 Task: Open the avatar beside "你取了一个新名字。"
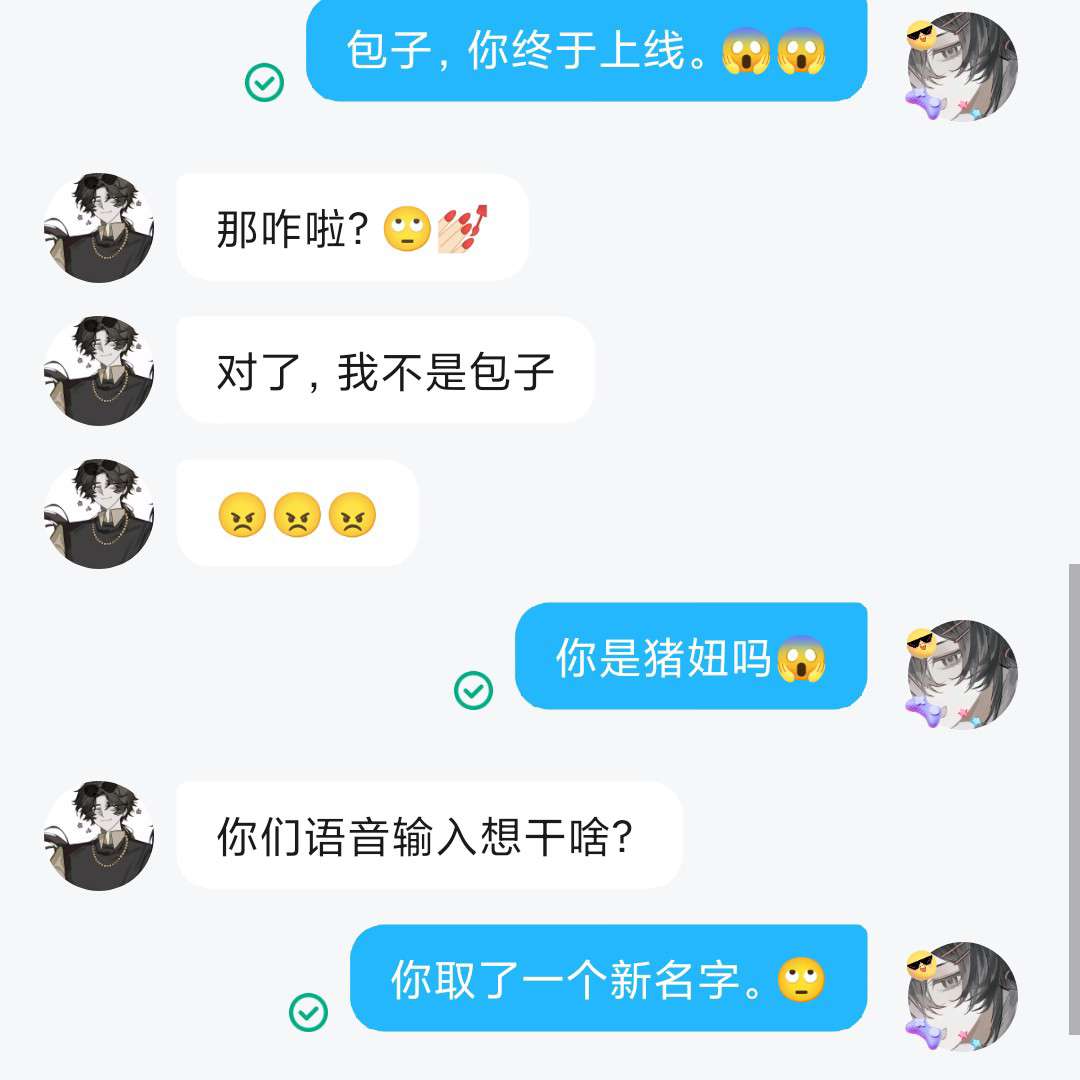click(x=962, y=996)
